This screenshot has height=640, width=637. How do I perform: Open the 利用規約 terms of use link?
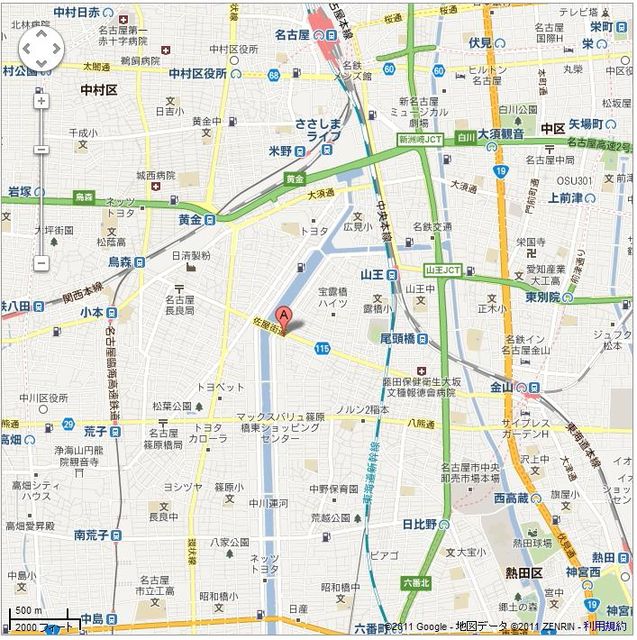coord(610,627)
